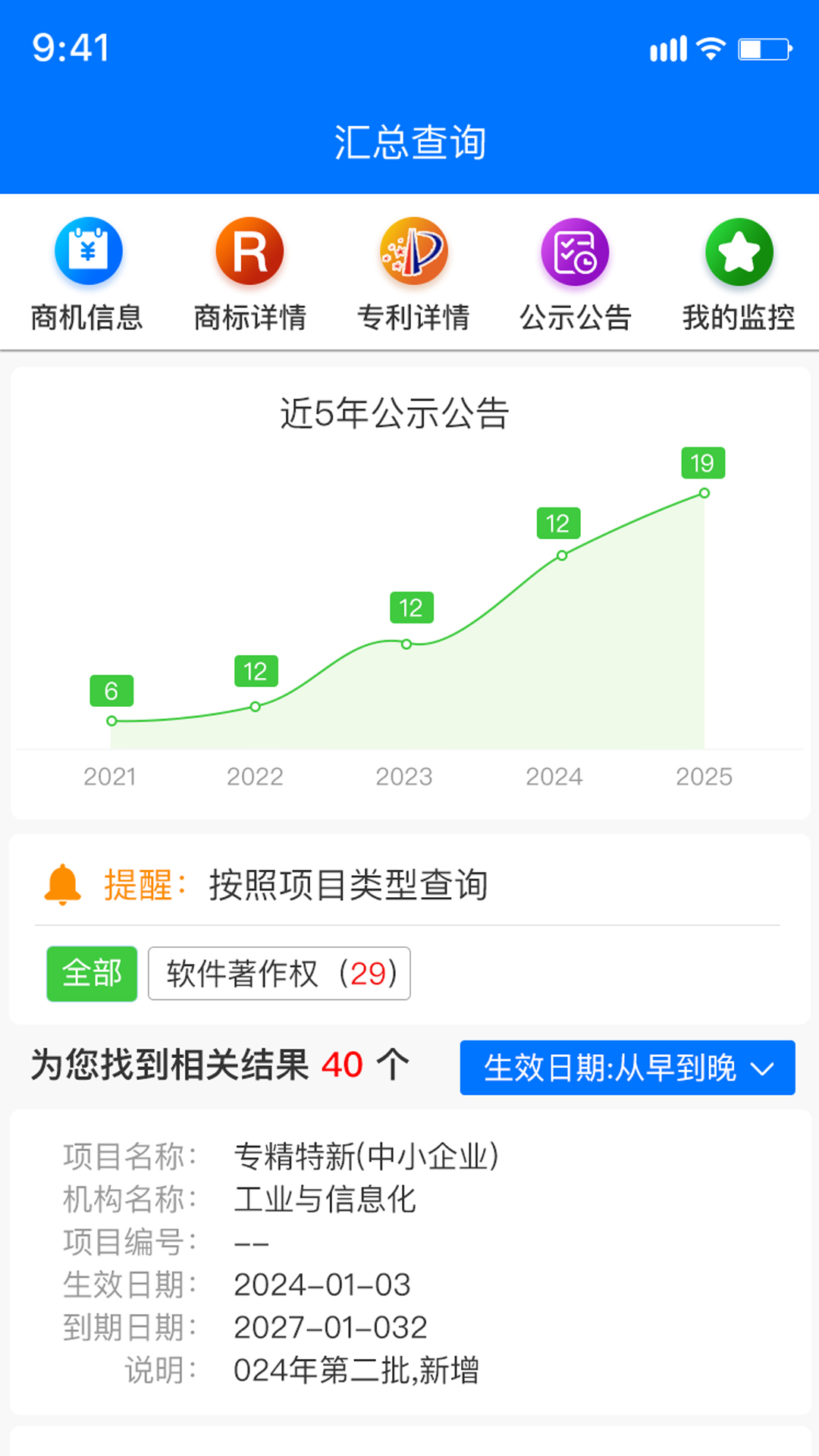Click the orange reminder bell icon
The width and height of the screenshot is (819, 1456).
click(64, 886)
